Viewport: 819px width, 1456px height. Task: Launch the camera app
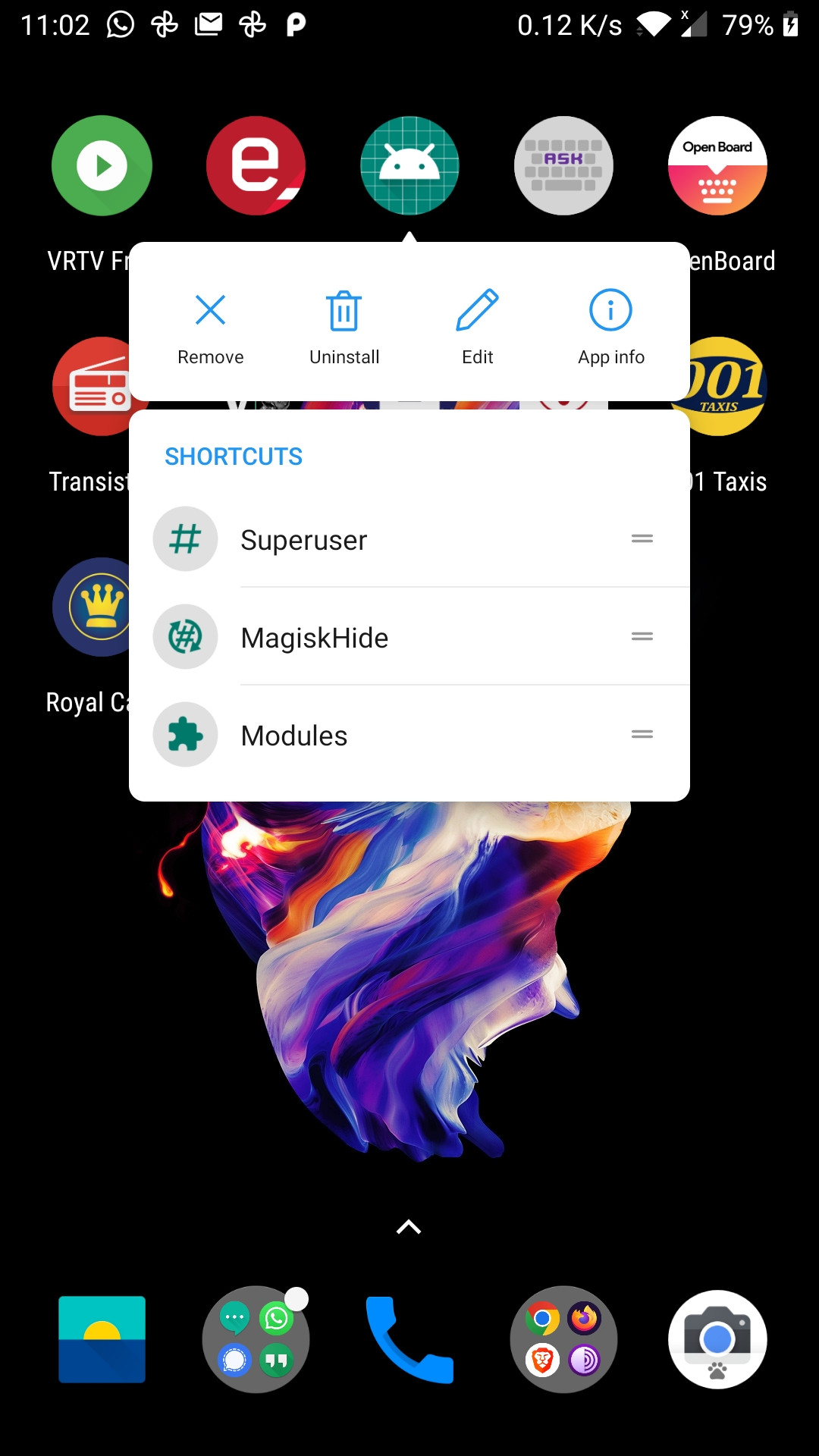click(x=717, y=1339)
